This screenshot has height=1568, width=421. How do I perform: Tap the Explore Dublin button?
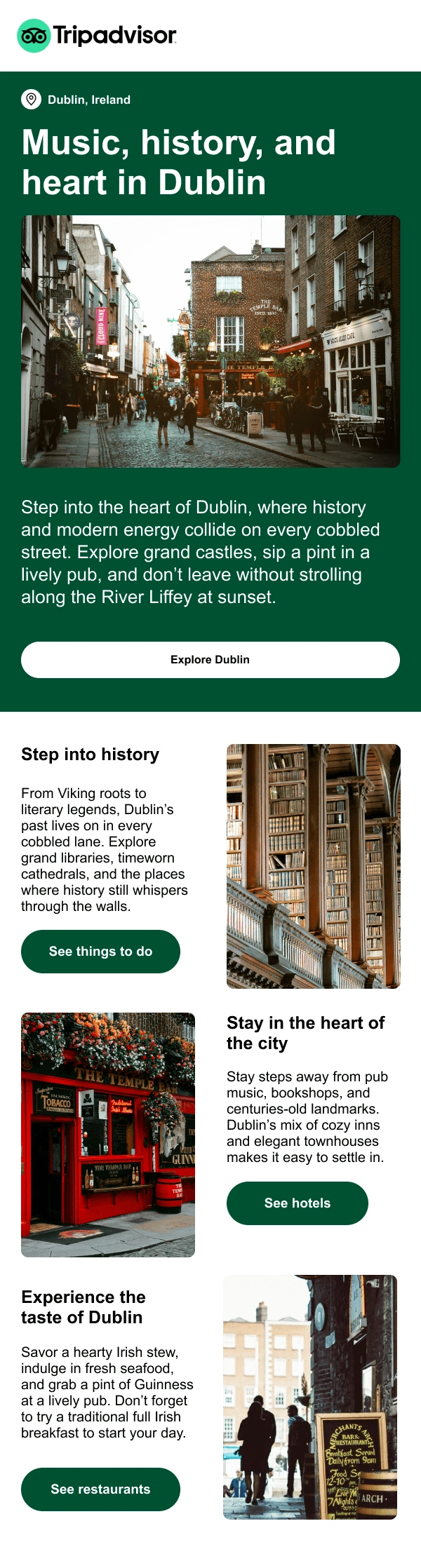[210, 659]
